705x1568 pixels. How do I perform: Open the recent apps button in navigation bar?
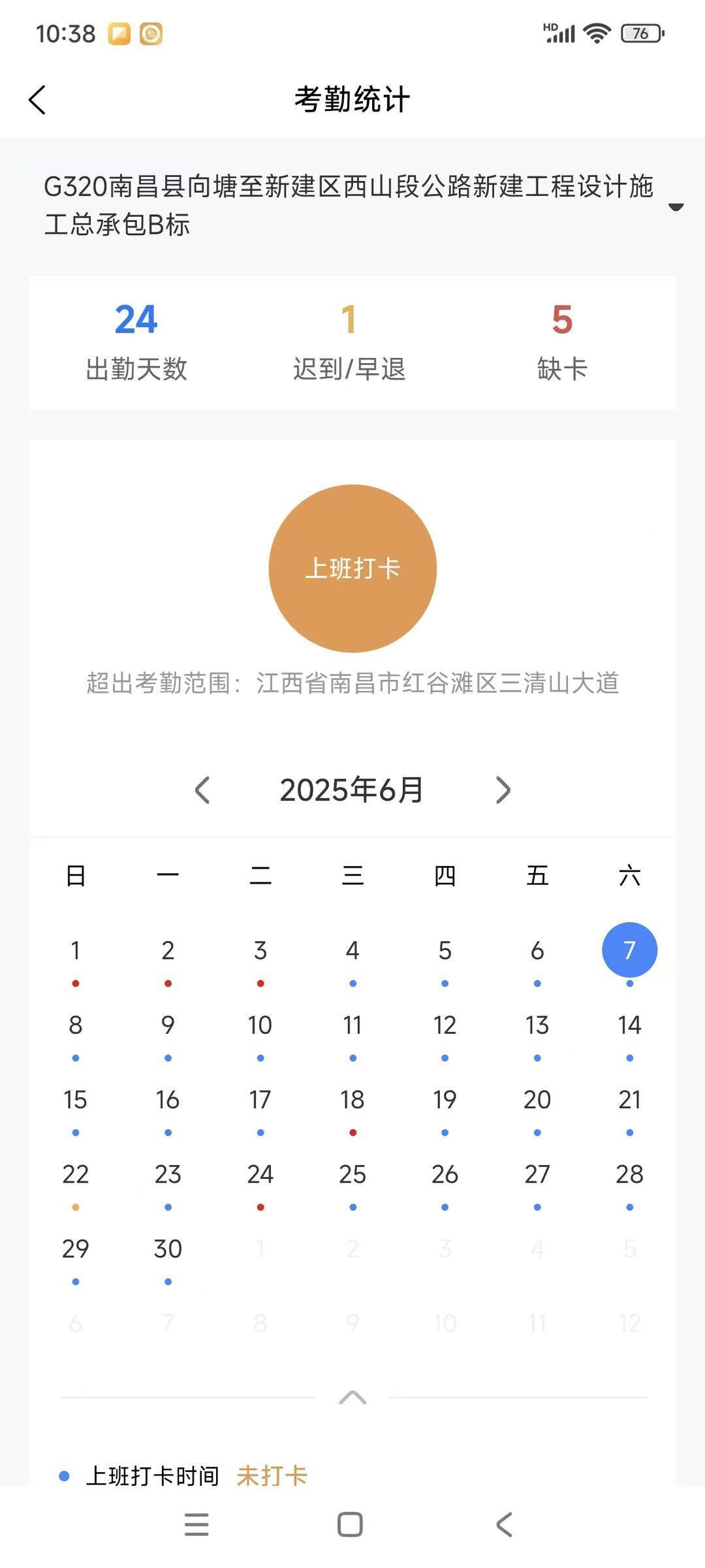[196, 1525]
